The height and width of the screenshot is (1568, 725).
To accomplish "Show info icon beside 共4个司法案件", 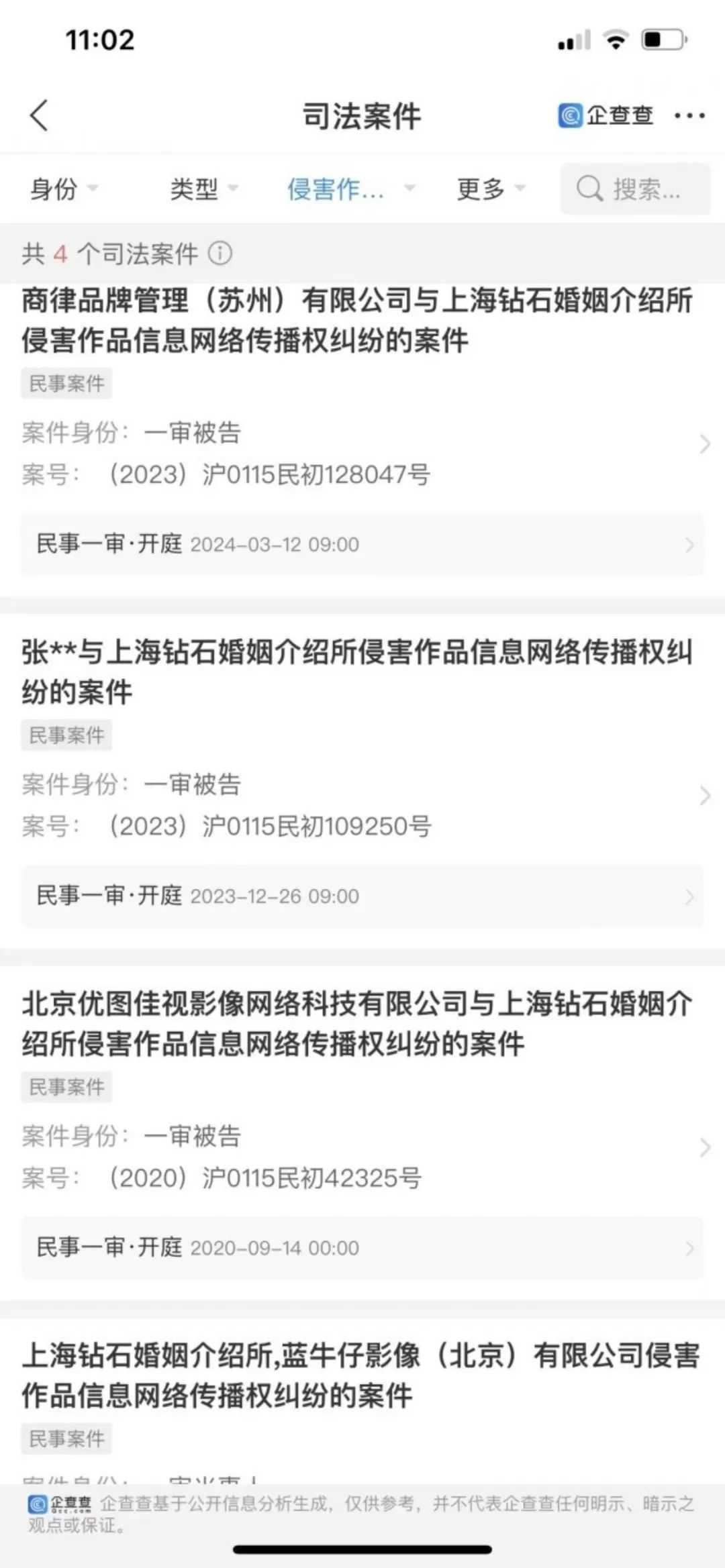I will [220, 254].
